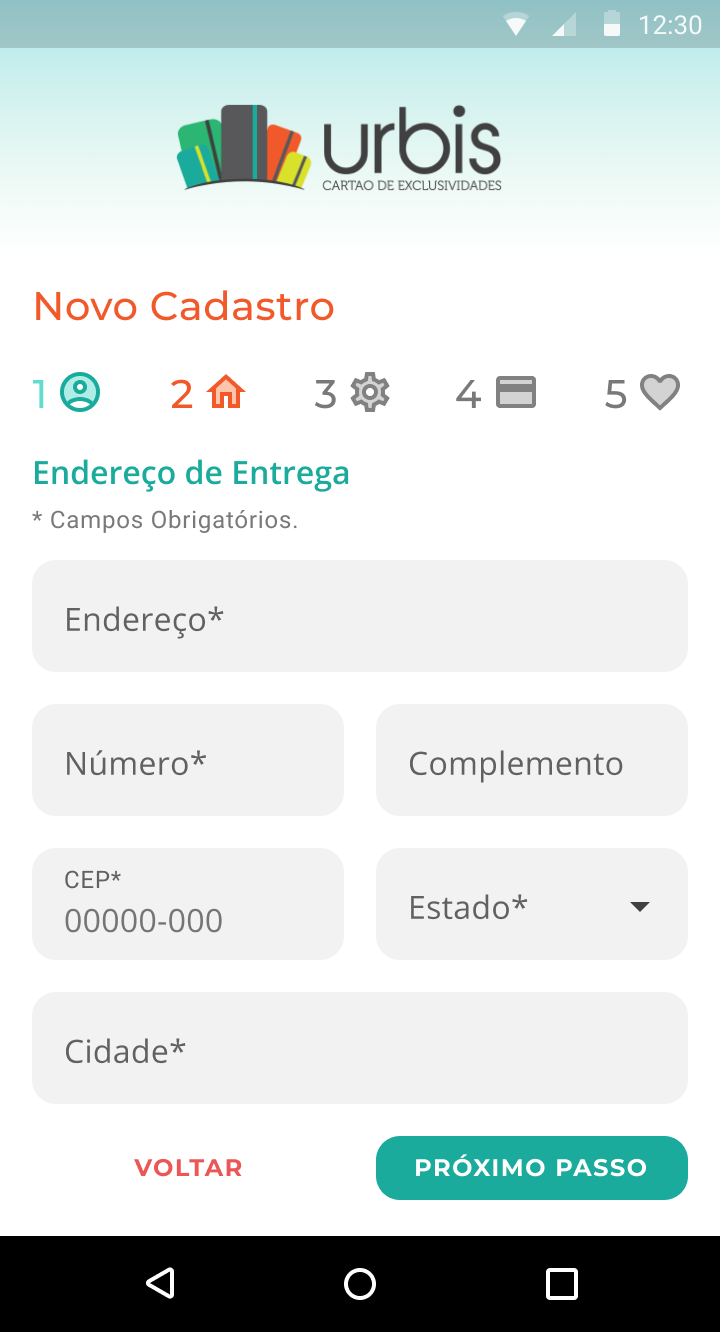Tap the CEP postal code field
720x1332 pixels.
(x=188, y=904)
